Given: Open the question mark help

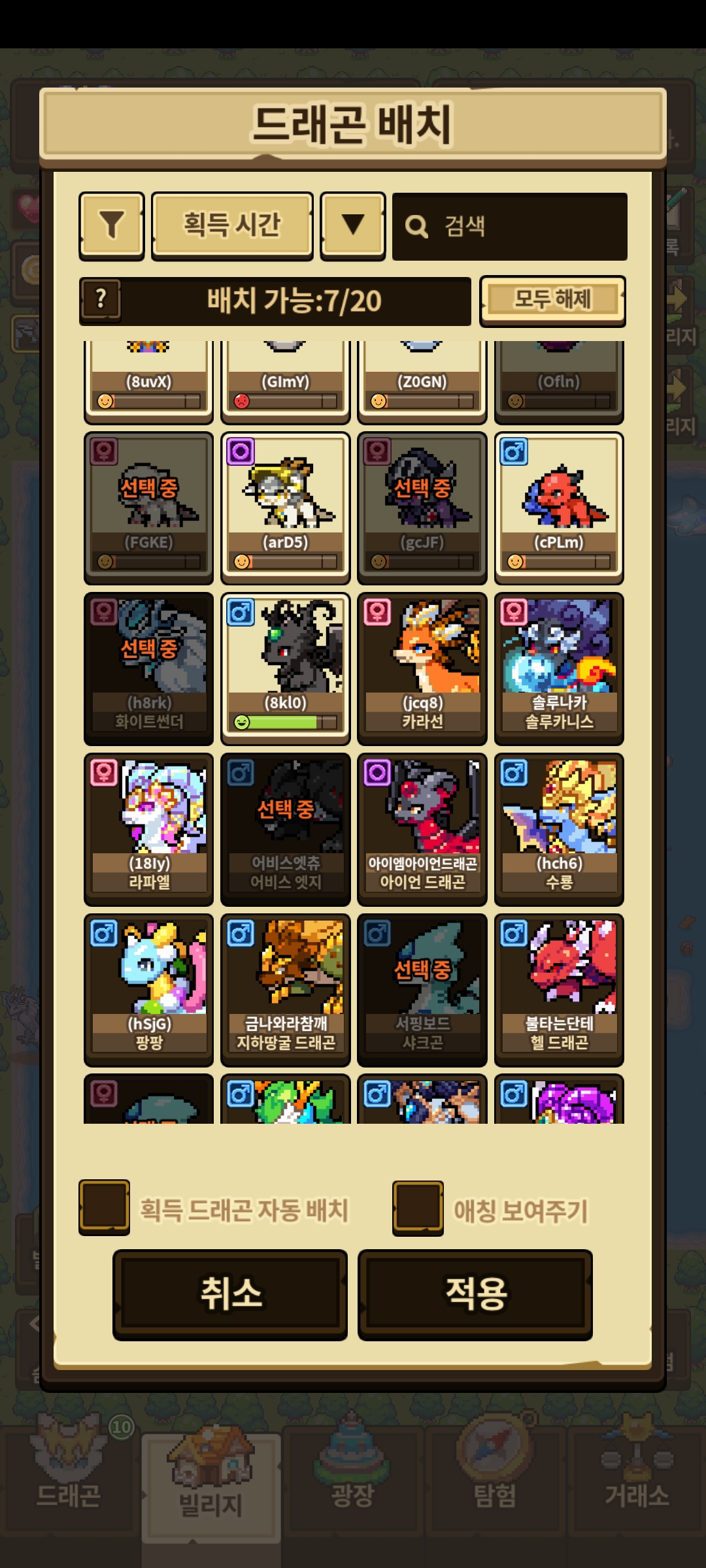Looking at the screenshot, I should click(x=101, y=301).
